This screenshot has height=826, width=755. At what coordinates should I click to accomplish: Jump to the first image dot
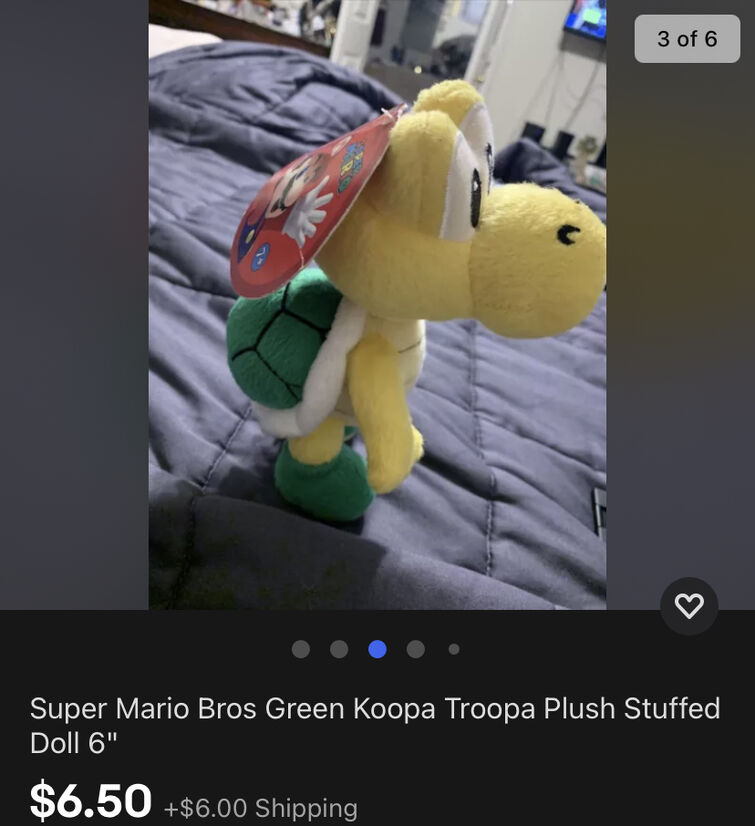[301, 649]
